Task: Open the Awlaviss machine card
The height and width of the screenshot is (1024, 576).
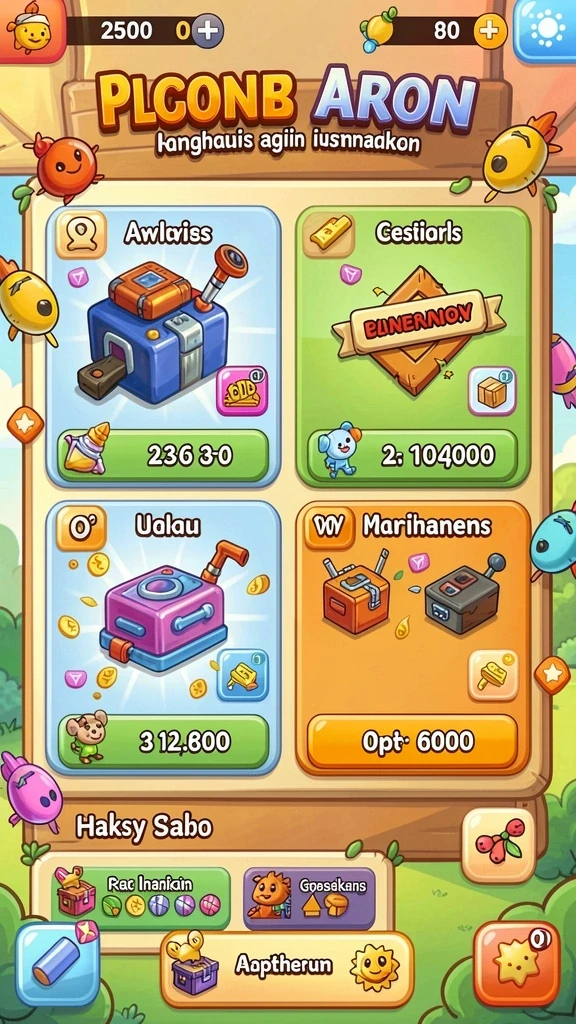Action: (x=163, y=346)
